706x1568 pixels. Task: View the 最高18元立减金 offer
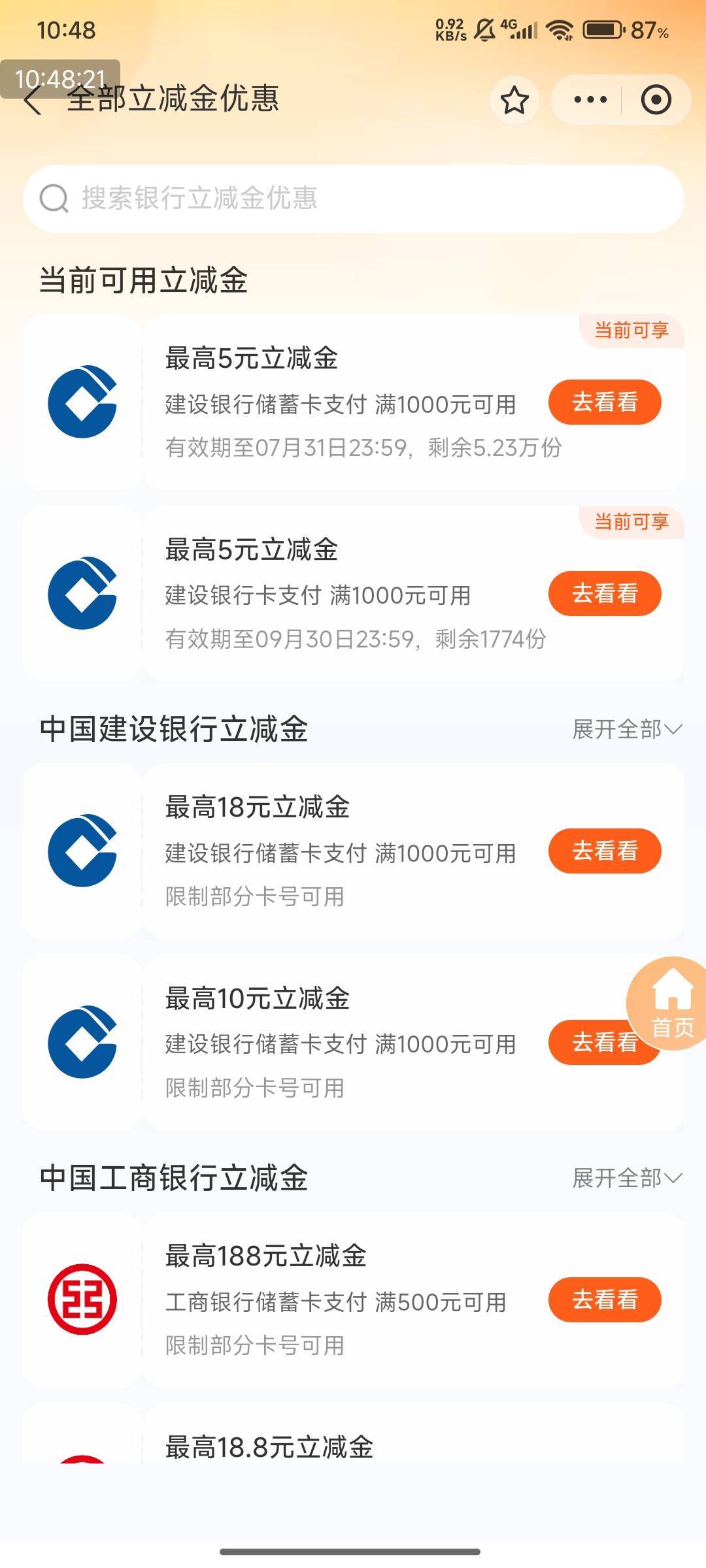[x=605, y=851]
